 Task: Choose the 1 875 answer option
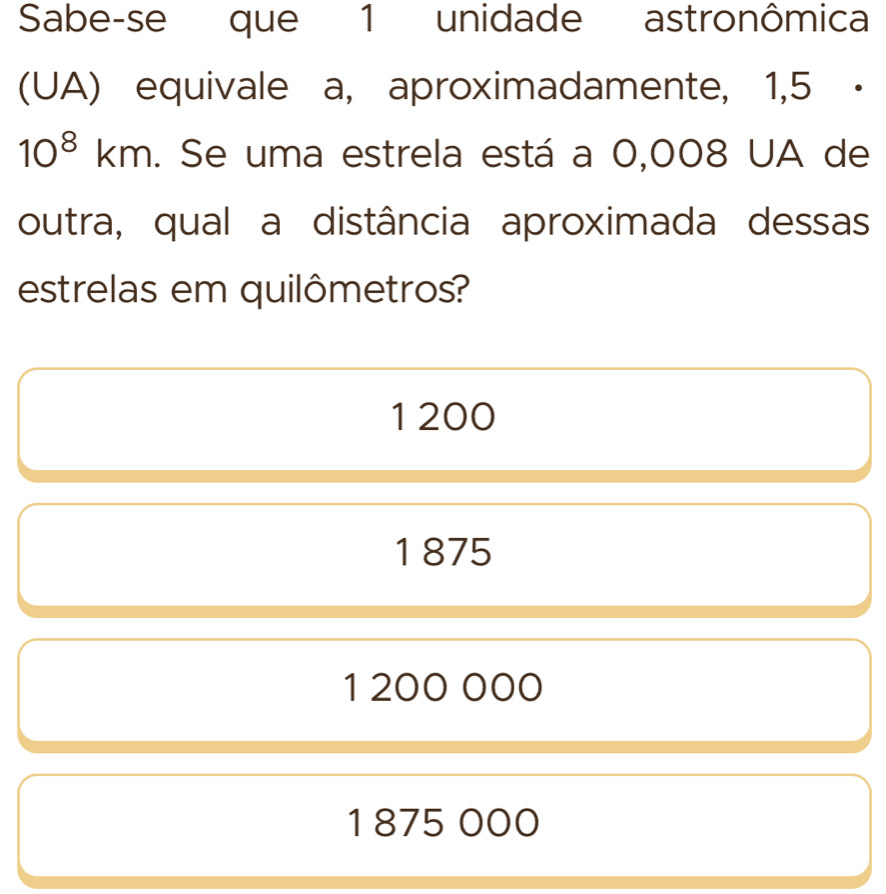point(443,552)
